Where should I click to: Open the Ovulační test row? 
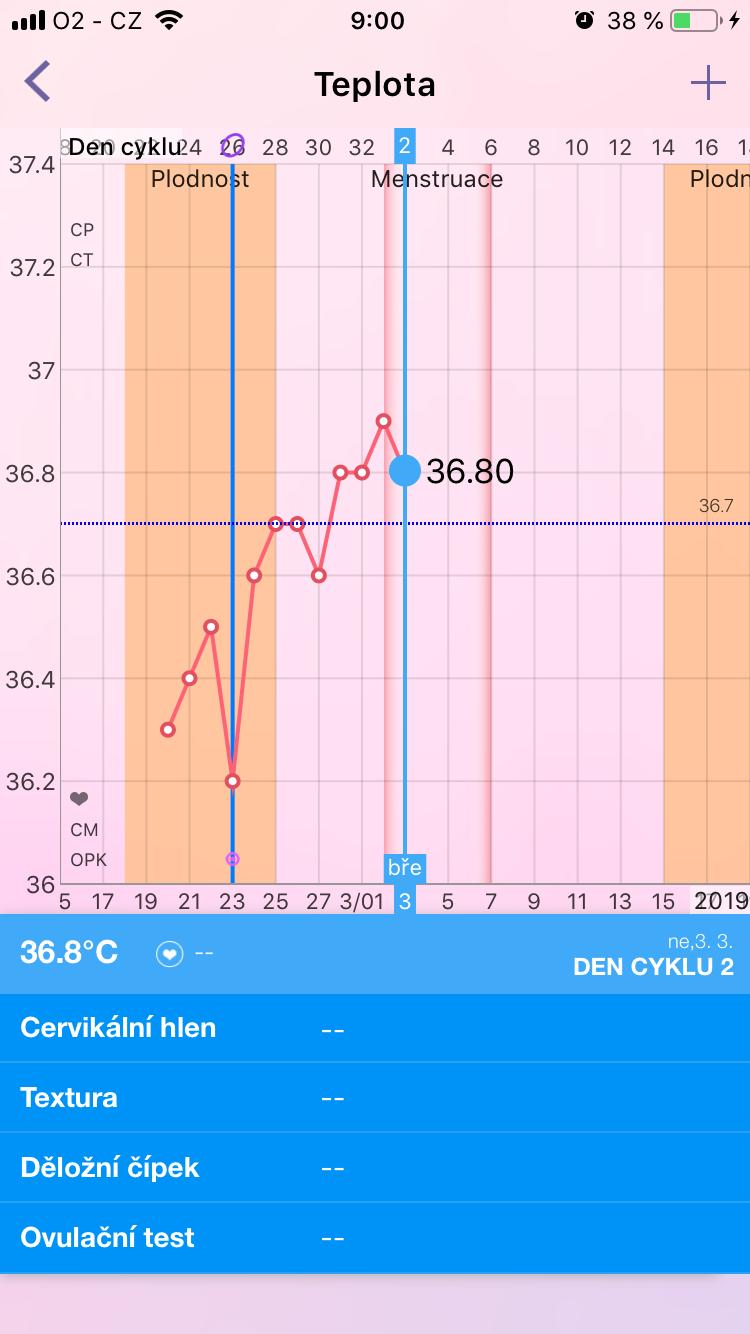375,1238
